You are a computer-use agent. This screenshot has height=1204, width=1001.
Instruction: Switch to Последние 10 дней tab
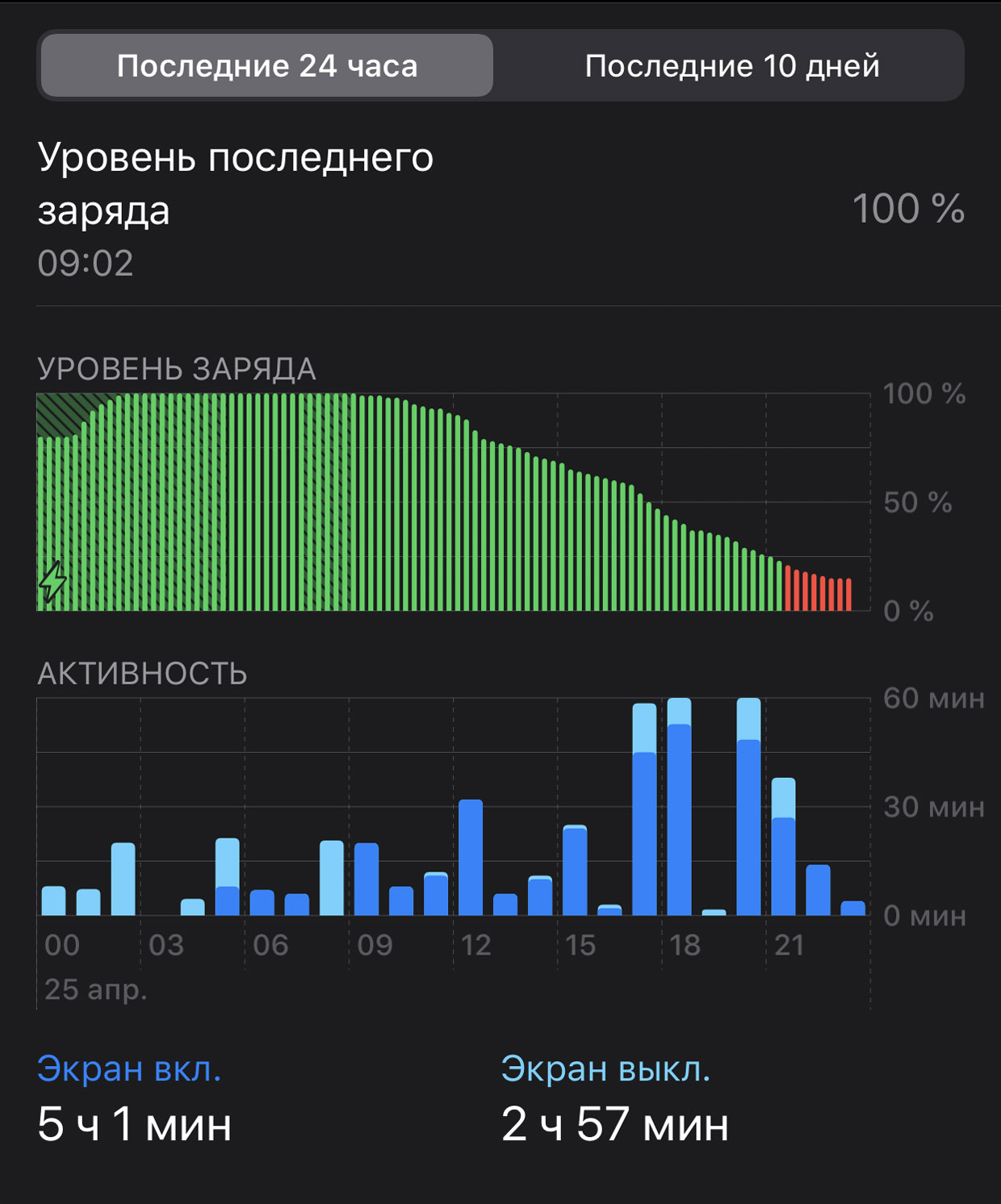tap(731, 66)
